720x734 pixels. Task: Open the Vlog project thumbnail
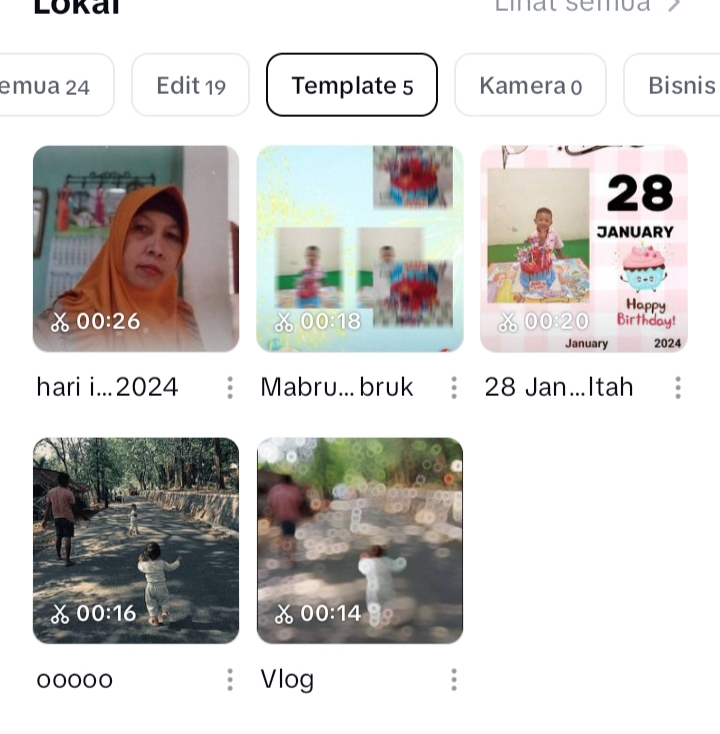click(x=360, y=541)
